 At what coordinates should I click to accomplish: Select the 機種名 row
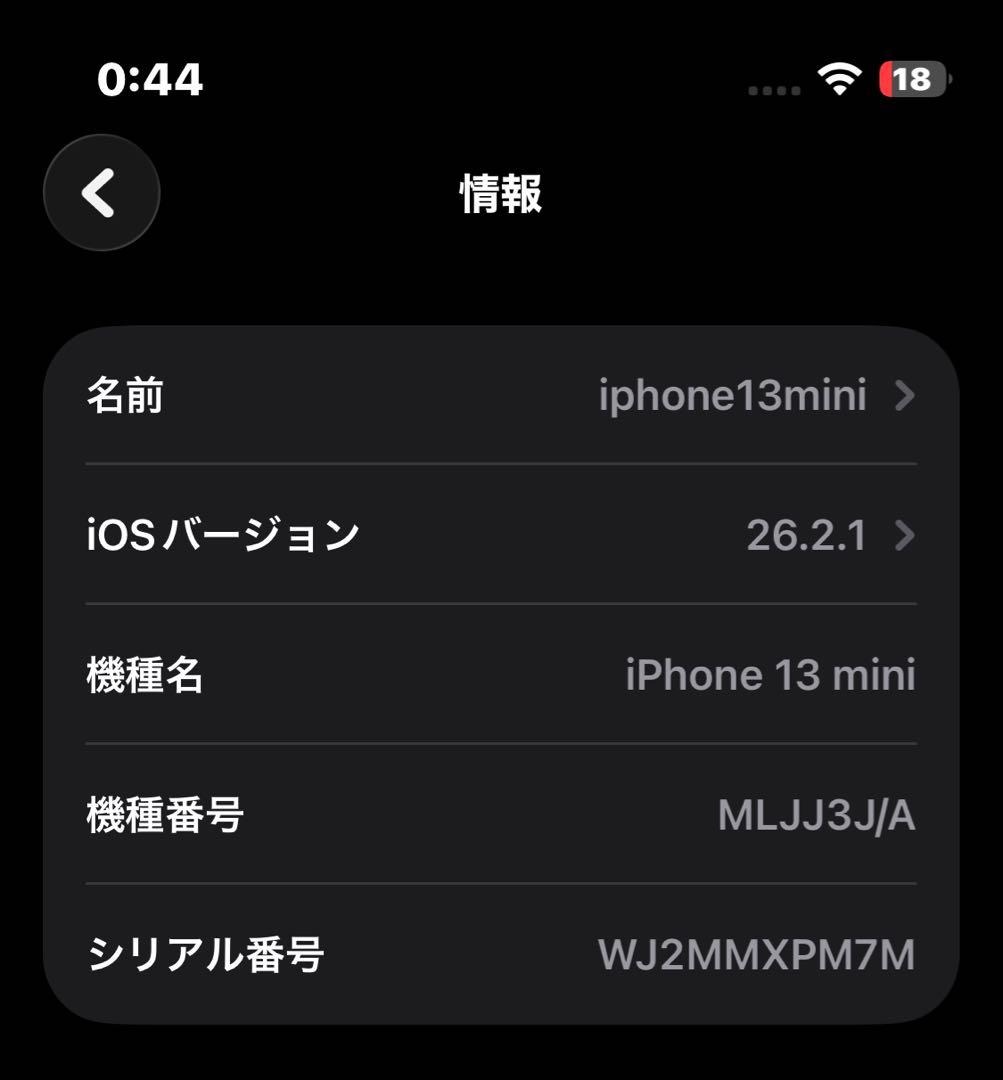(500, 674)
